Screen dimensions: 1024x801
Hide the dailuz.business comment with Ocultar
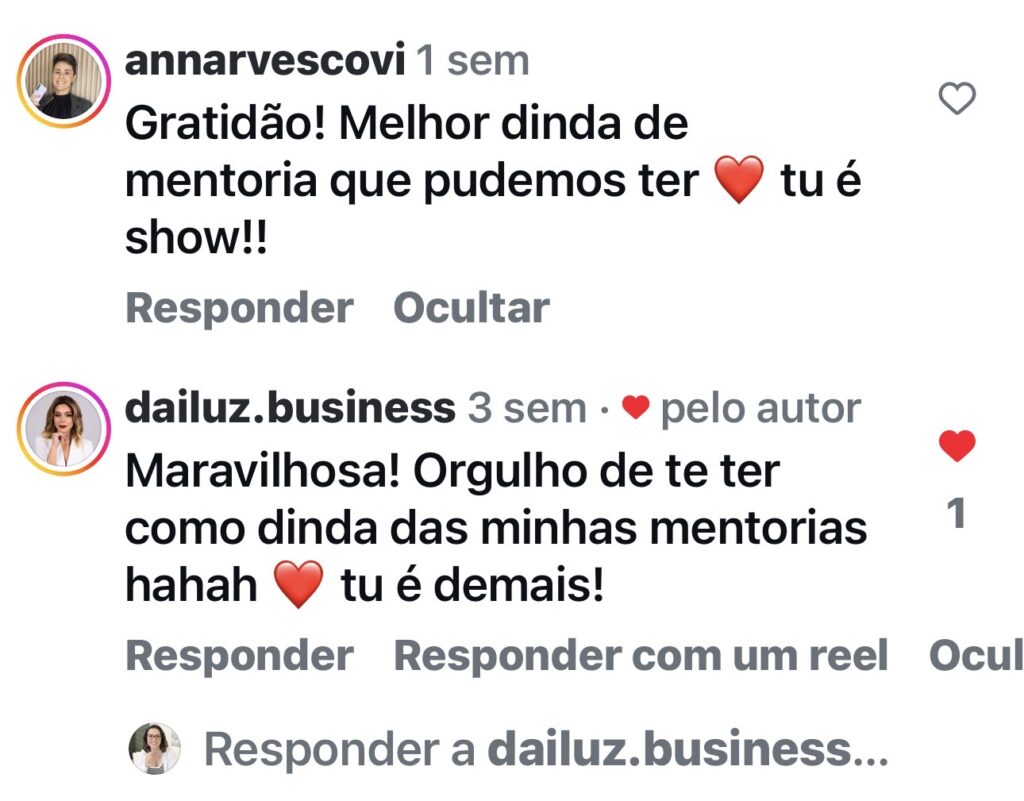pos(976,656)
